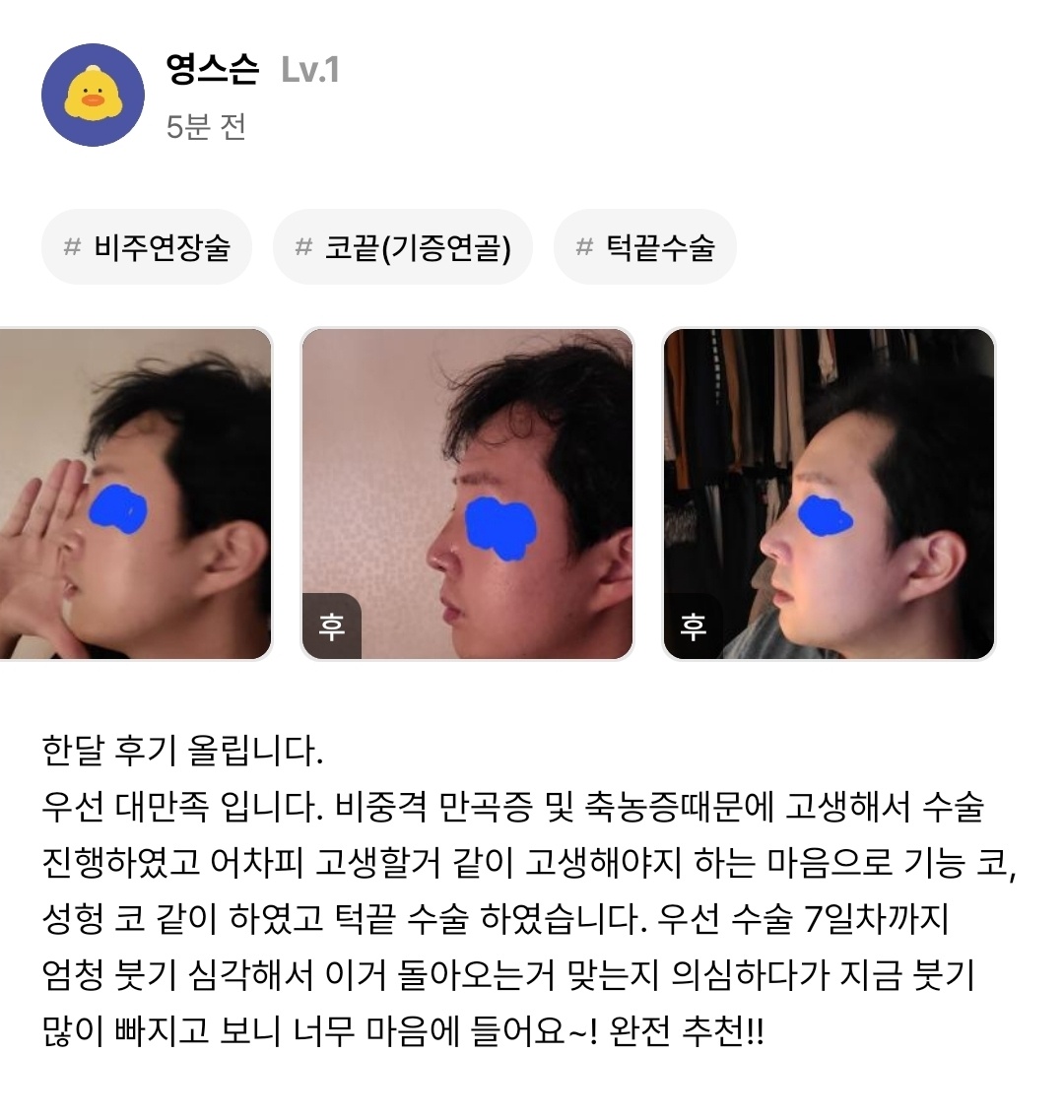The height and width of the screenshot is (1120, 1064).
Task: Open 영스슨's profile avatar
Action: coord(93,96)
